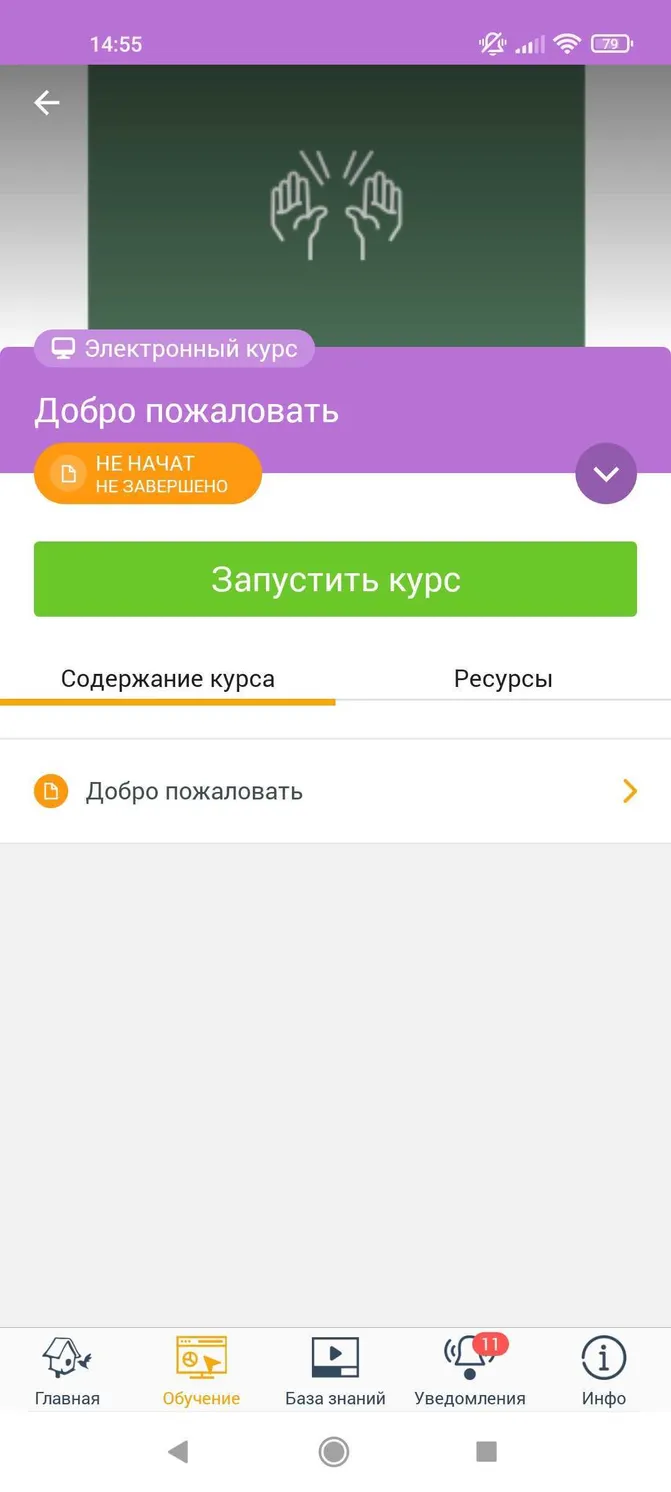Select the Содержание курса tab
Viewport: 671px width, 1492px height.
(168, 679)
